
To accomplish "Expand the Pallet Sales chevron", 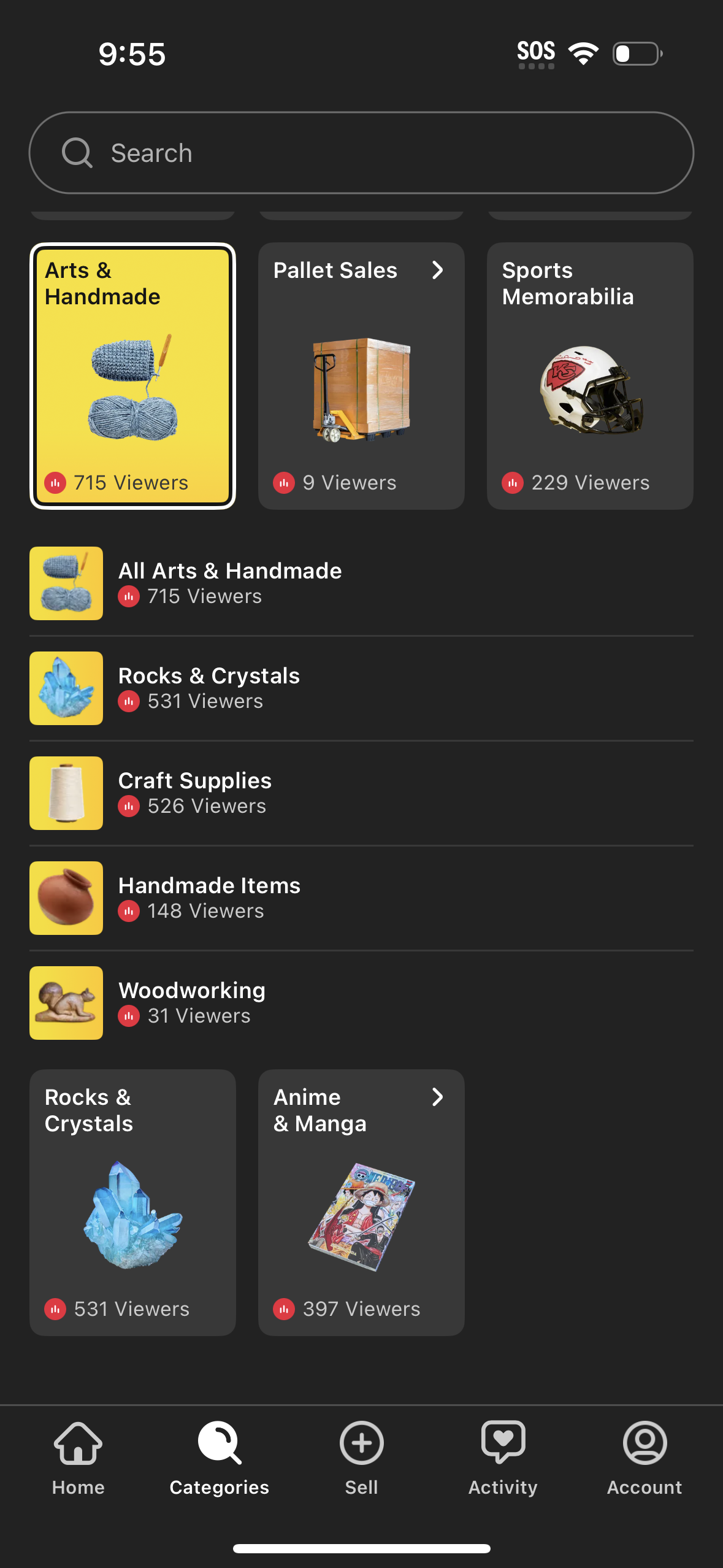I will coord(438,270).
